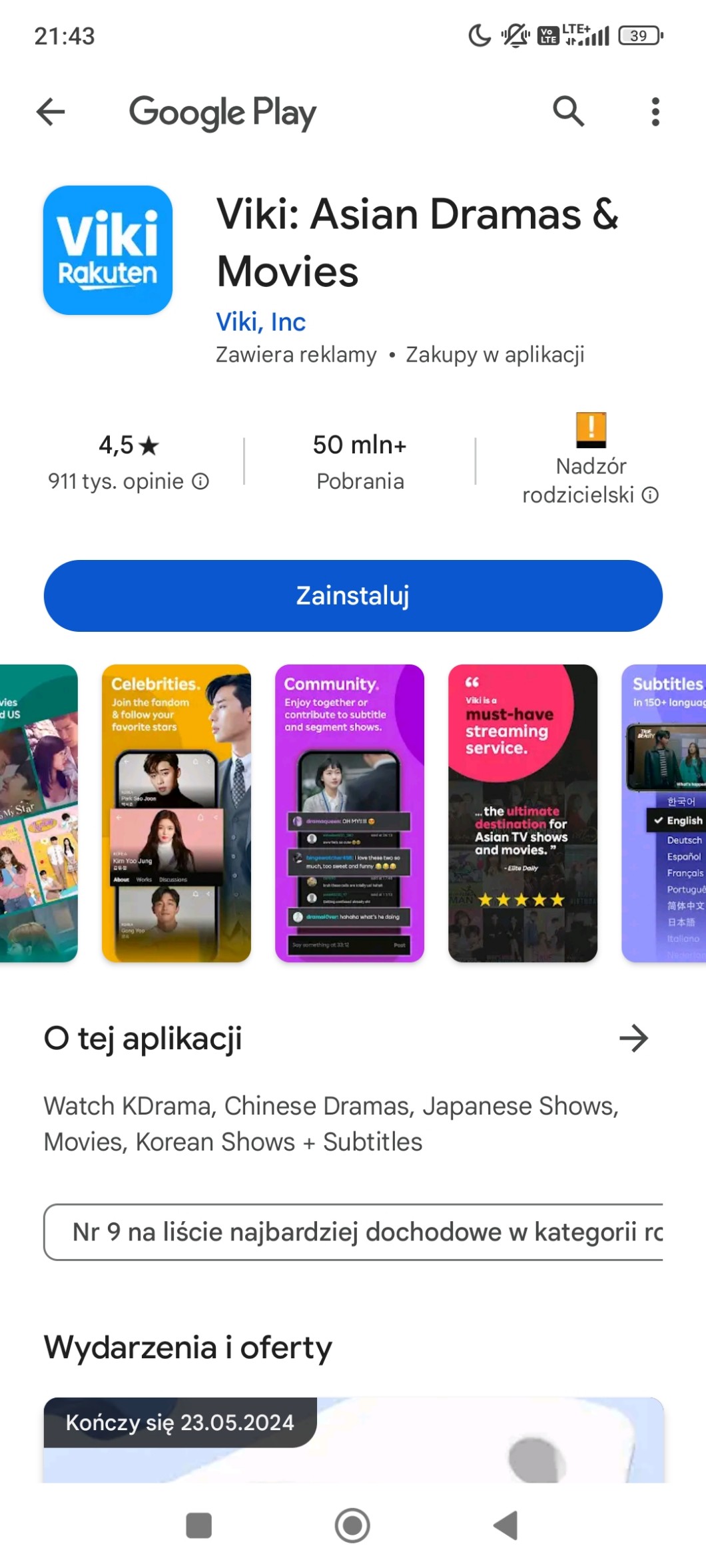Open the Celebrities screenshot
706x1568 pixels.
[x=176, y=813]
